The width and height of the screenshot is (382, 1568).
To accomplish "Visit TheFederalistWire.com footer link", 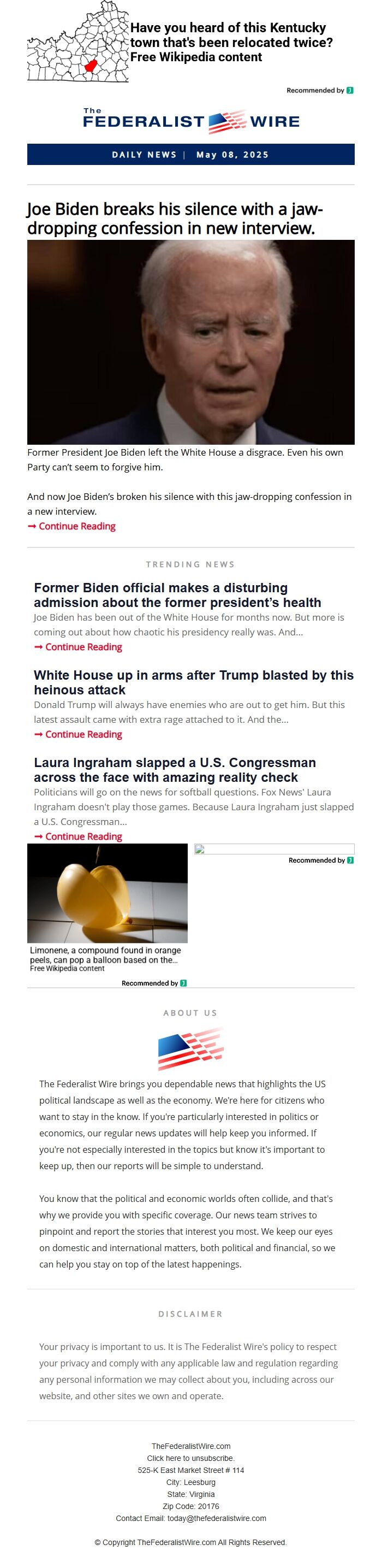I will click(x=190, y=1446).
